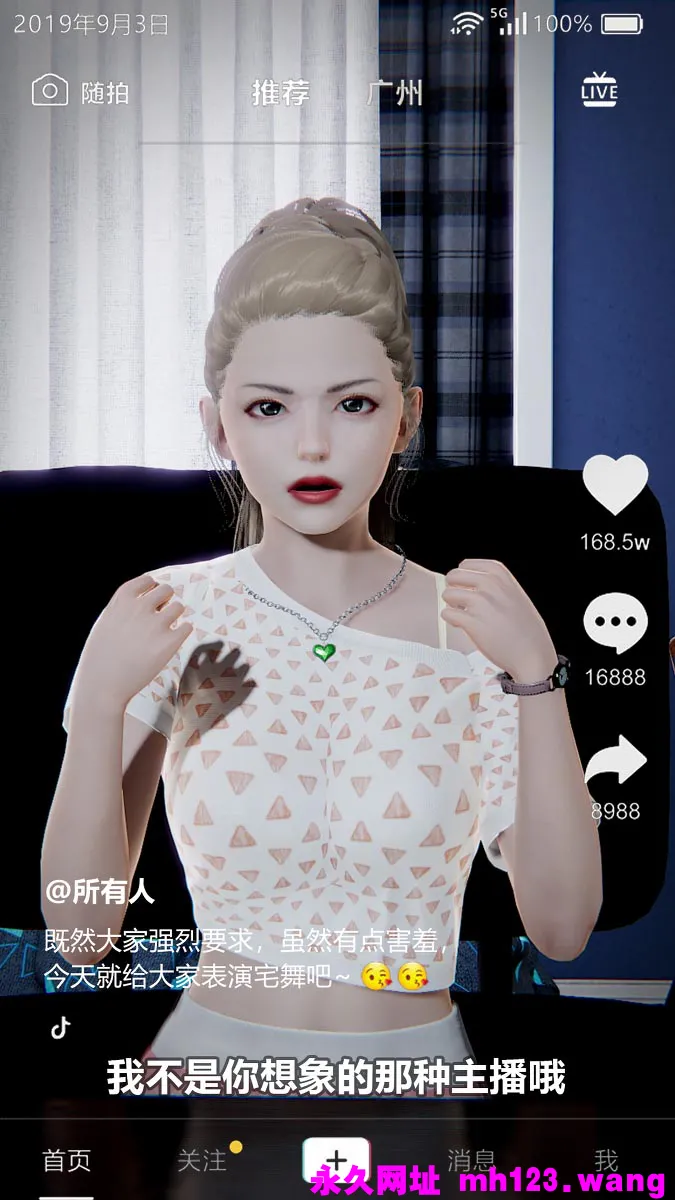Open the 我 profile tab
This screenshot has height=1200, width=675.
pos(606,1160)
